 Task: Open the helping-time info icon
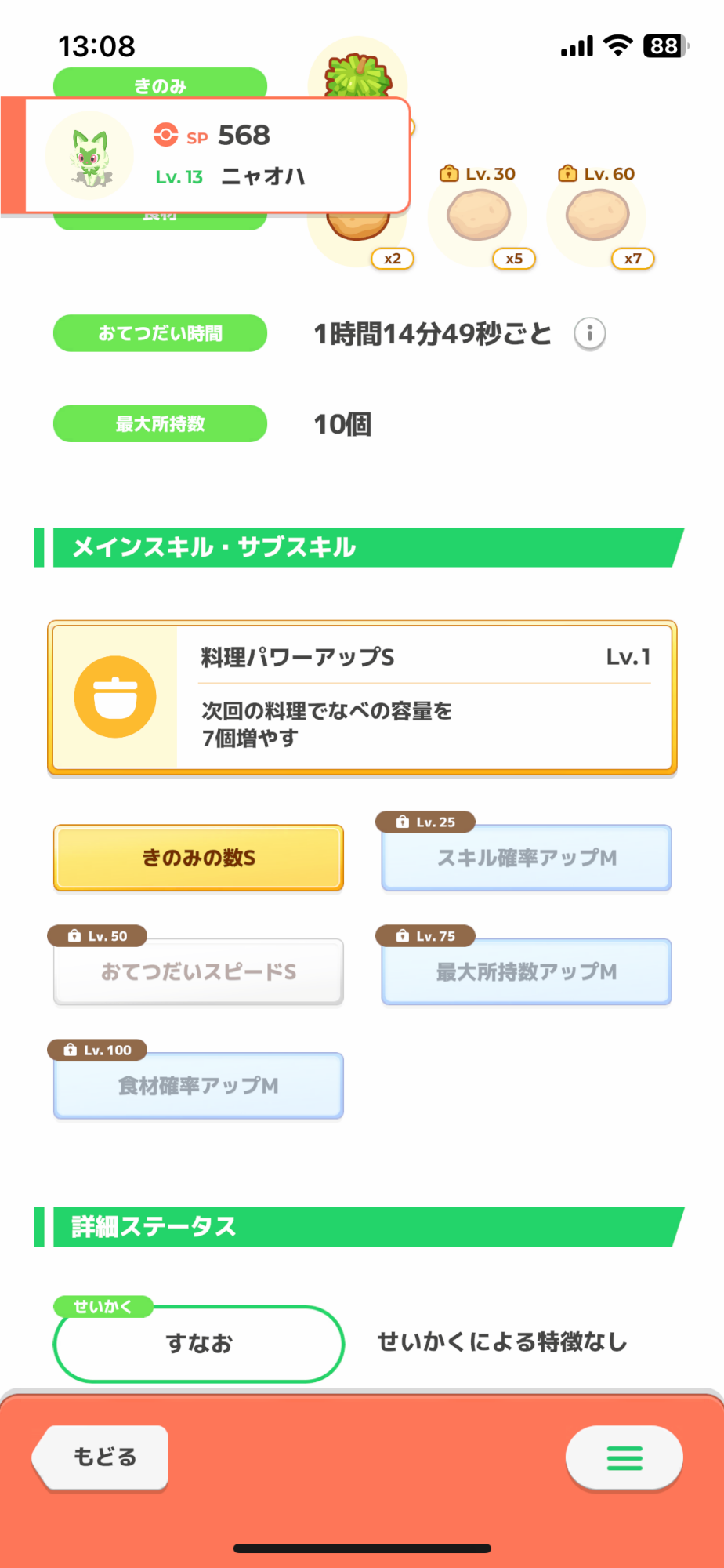pyautogui.click(x=589, y=334)
